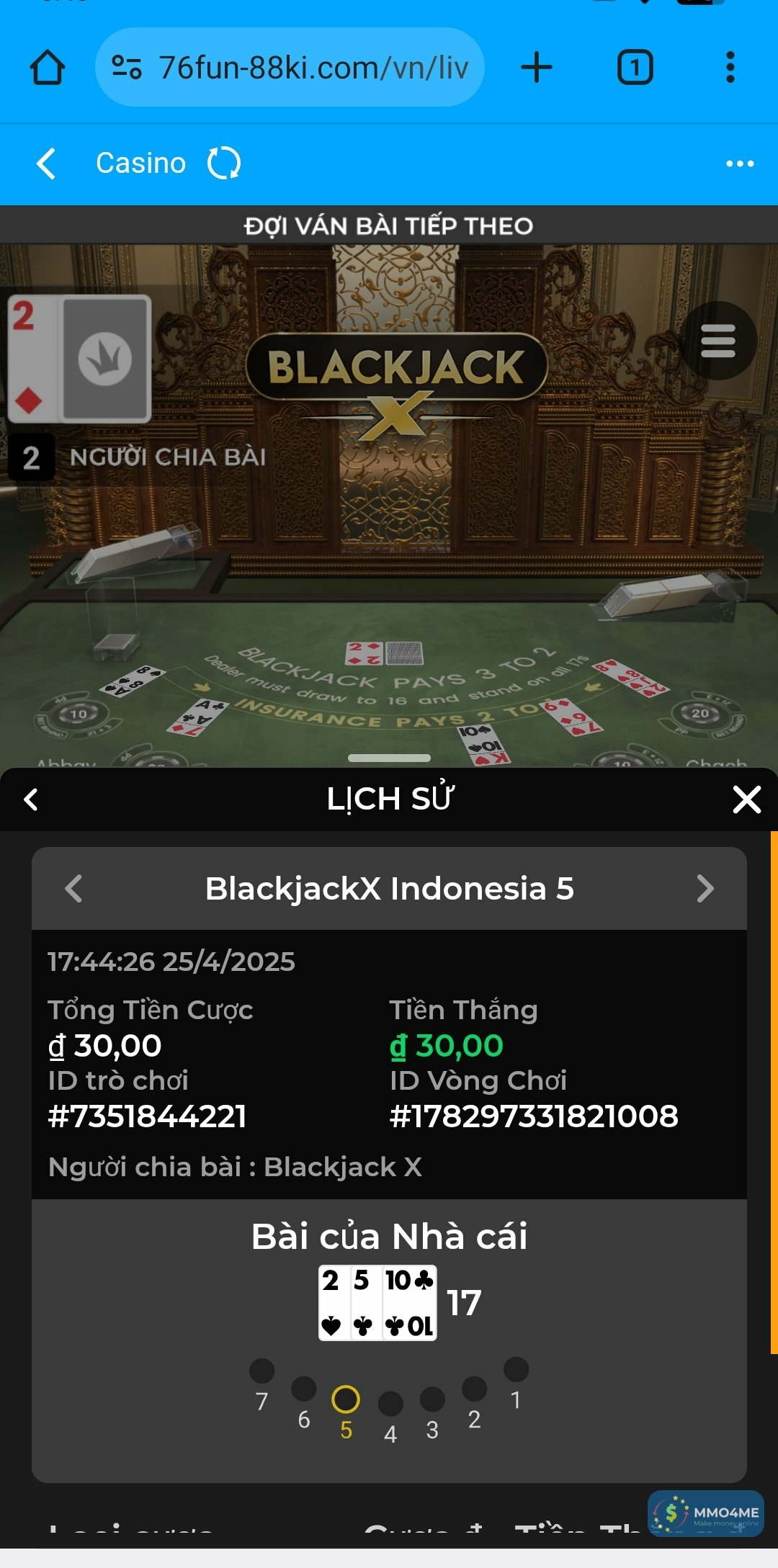Viewport: 778px width, 1568px height.
Task: Open browser overflow menu
Action: pos(730,68)
